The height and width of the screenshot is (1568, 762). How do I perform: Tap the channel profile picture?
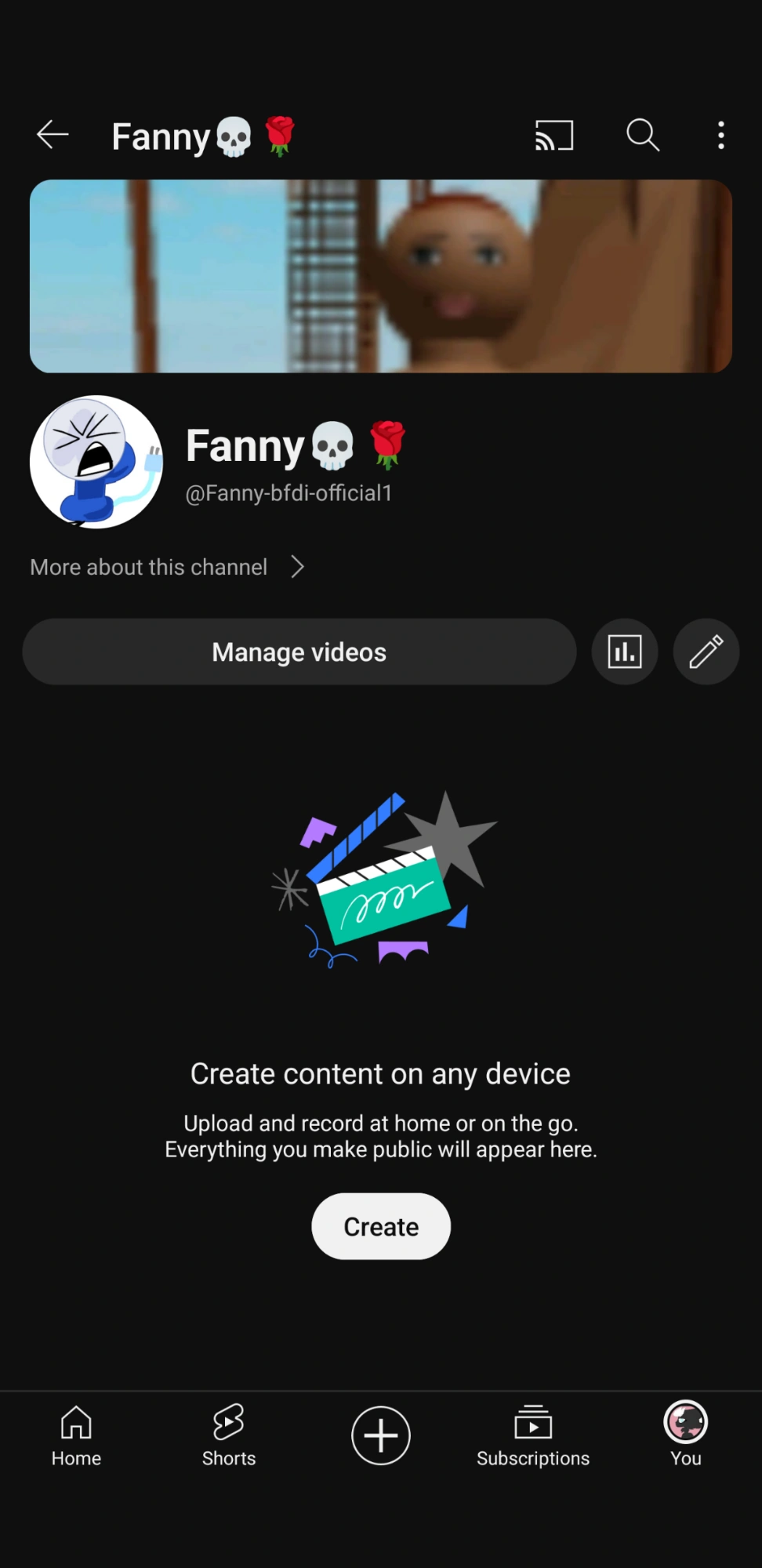pyautogui.click(x=96, y=462)
